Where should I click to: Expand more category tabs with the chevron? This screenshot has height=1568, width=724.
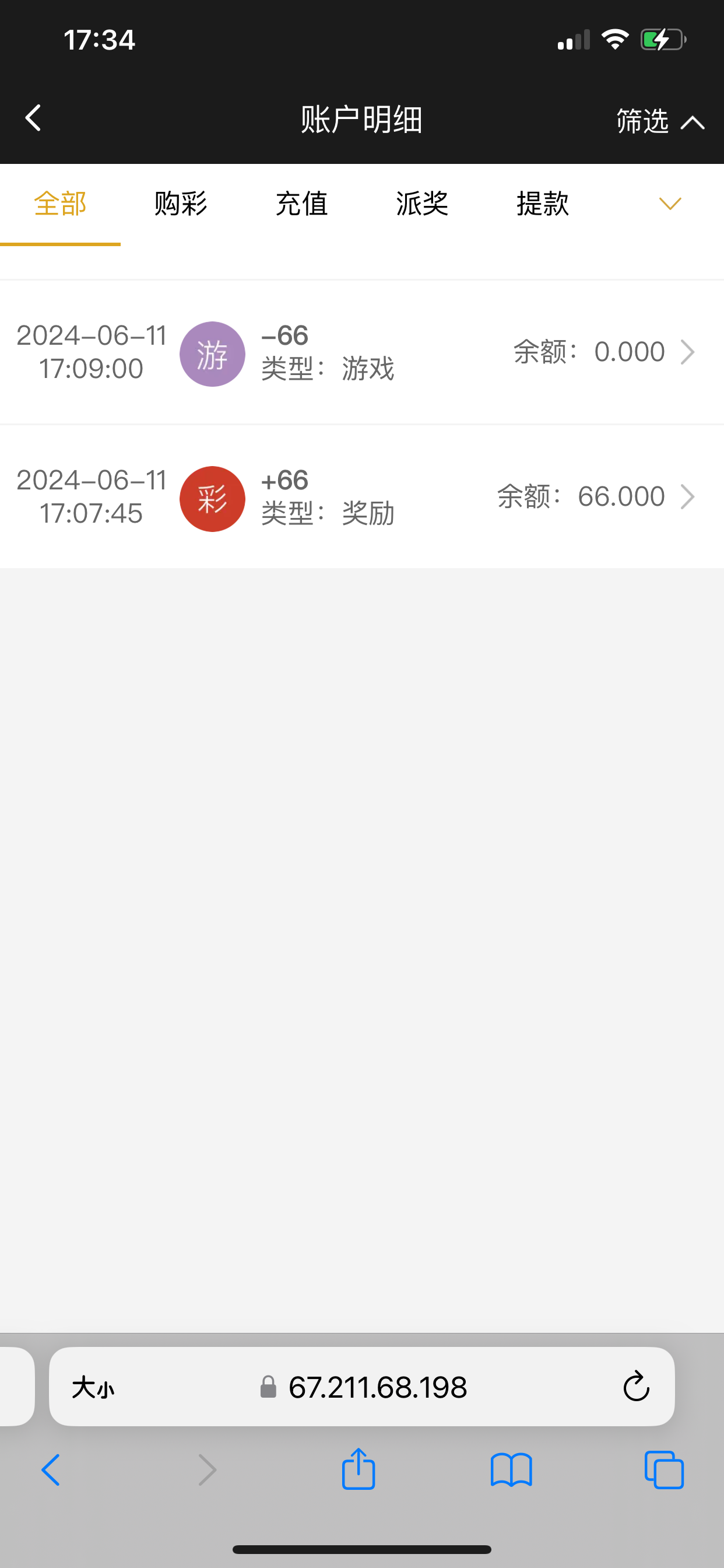pyautogui.click(x=670, y=204)
